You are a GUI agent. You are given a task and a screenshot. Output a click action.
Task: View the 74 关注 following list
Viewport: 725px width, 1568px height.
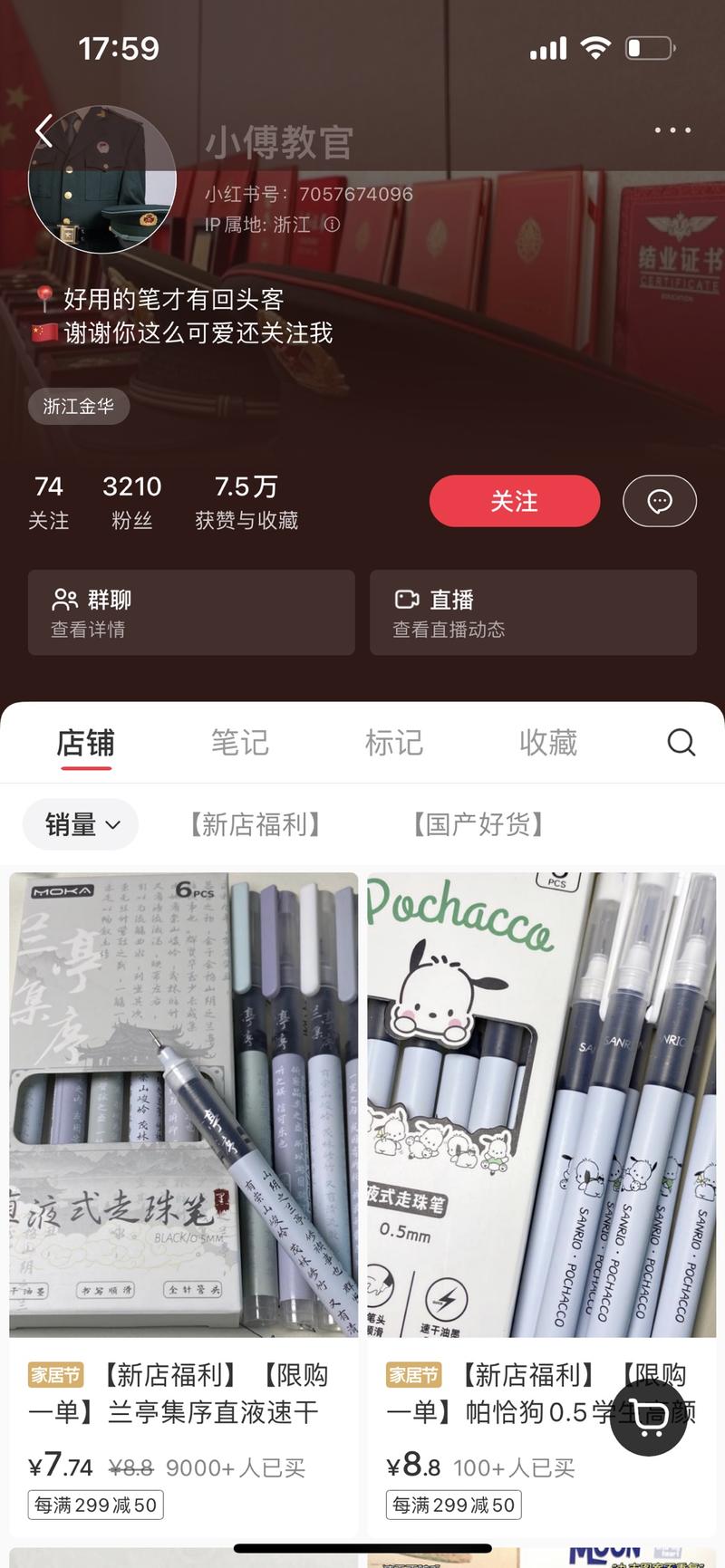coord(48,502)
